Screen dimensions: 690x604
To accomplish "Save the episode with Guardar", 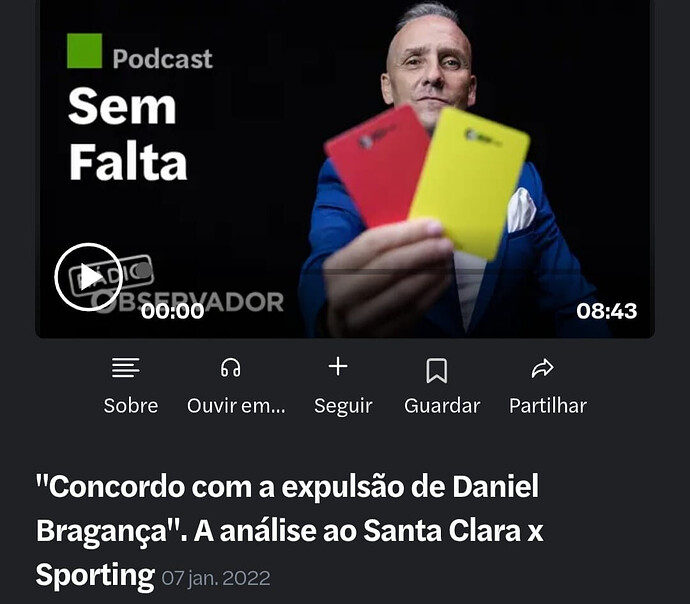I will point(441,385).
